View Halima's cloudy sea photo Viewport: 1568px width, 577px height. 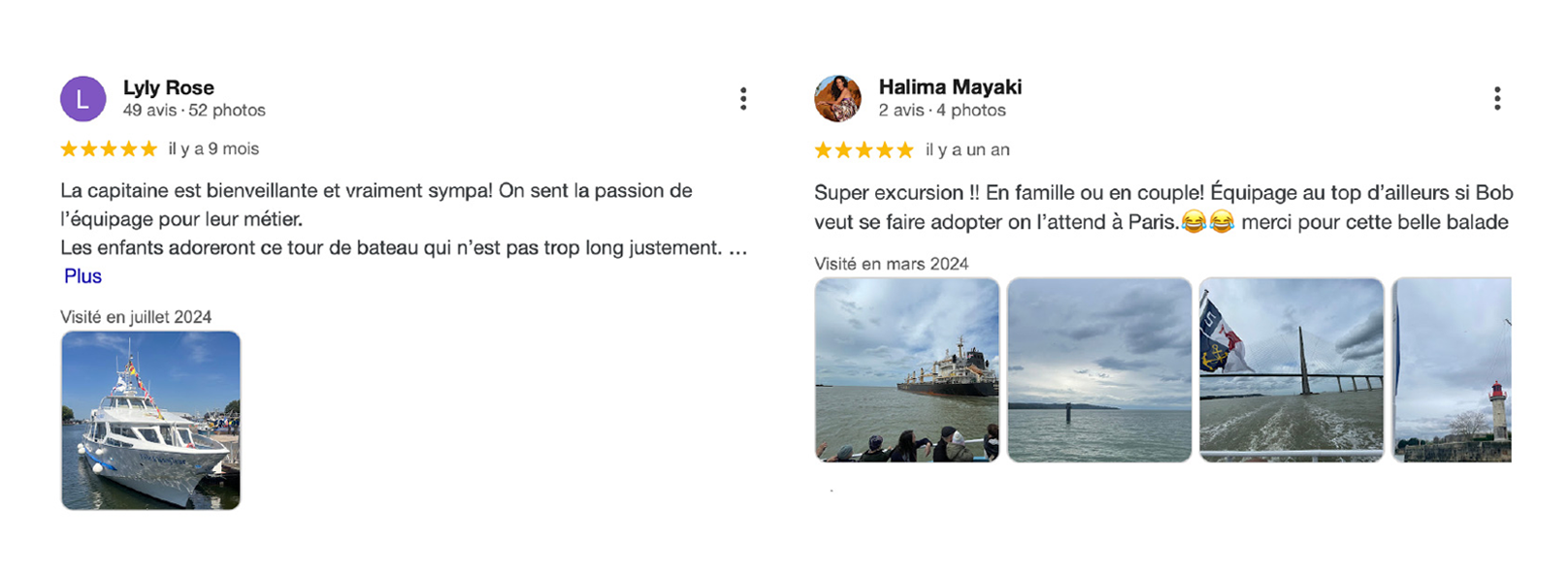(1098, 369)
